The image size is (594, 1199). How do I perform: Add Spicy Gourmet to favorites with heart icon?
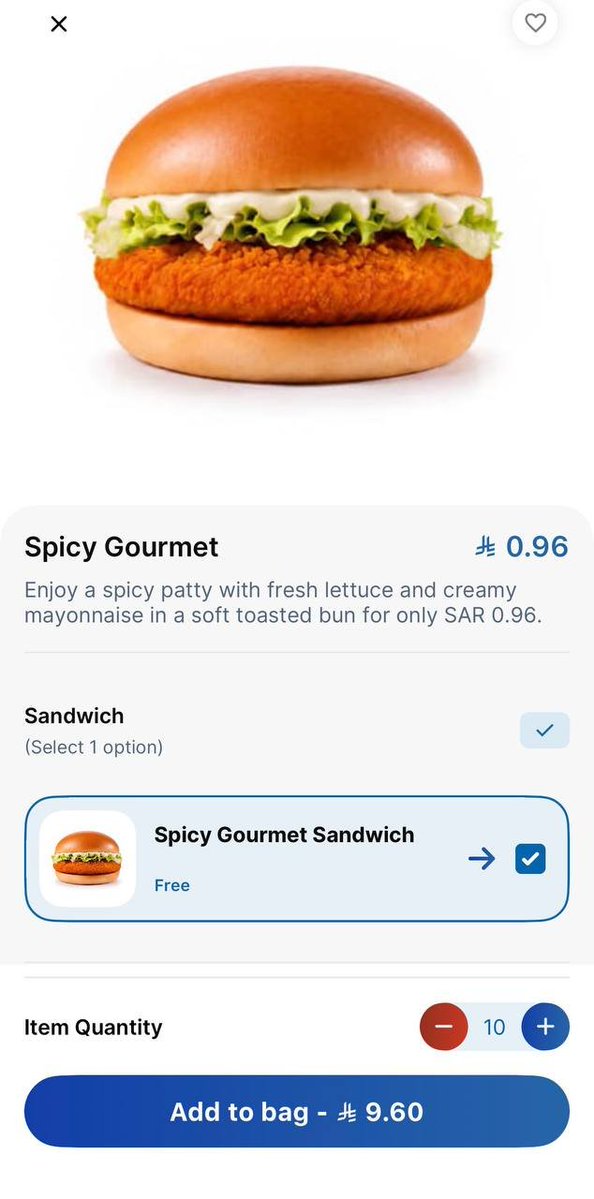pyautogui.click(x=535, y=23)
